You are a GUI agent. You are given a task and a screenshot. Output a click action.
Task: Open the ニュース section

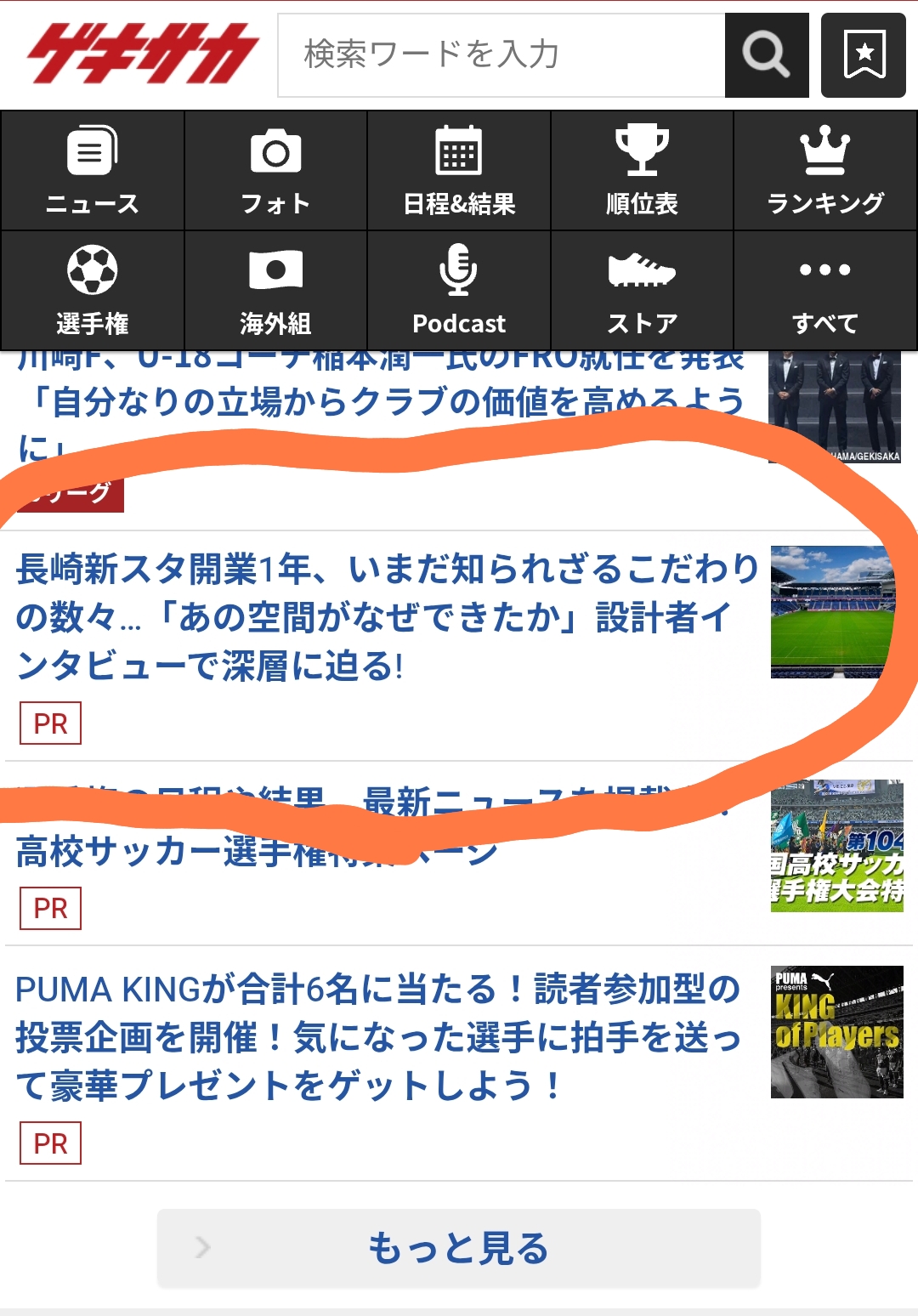[x=92, y=171]
